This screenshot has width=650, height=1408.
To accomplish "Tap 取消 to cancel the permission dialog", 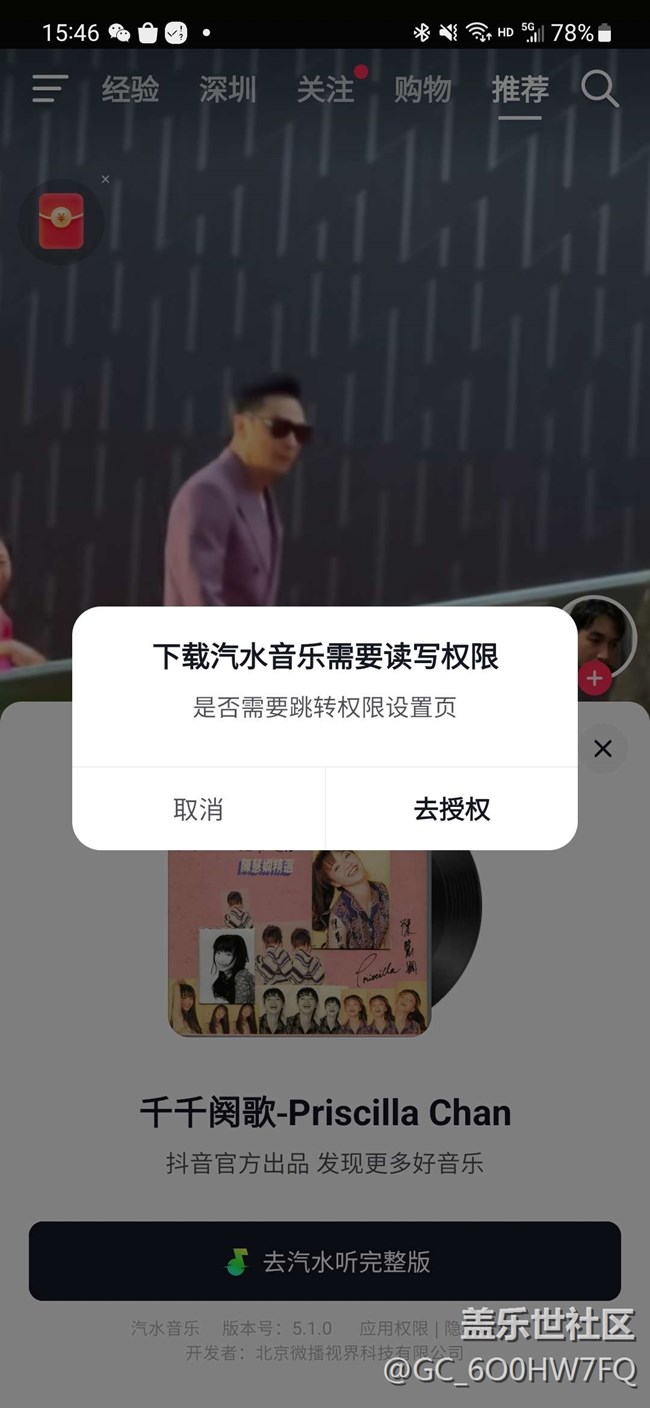I will tap(198, 809).
